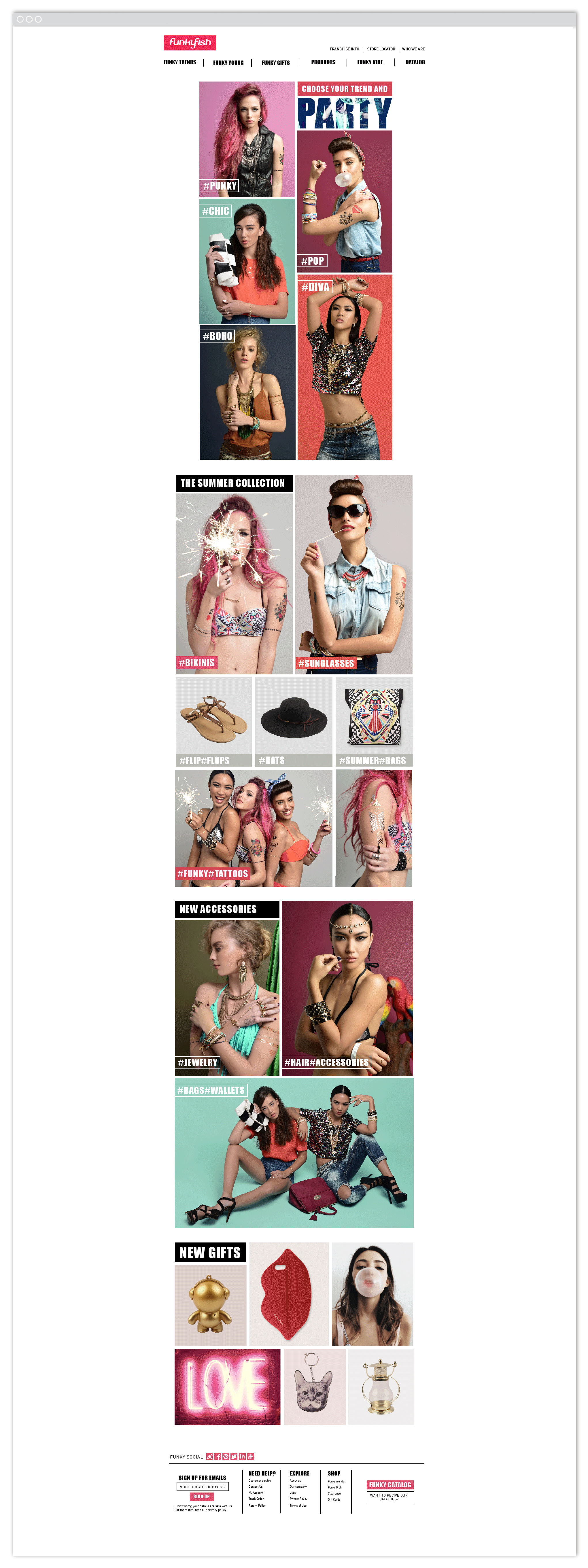The image size is (588, 1568).
Task: Open the Funky Social YouTube icon
Action: [250, 1457]
